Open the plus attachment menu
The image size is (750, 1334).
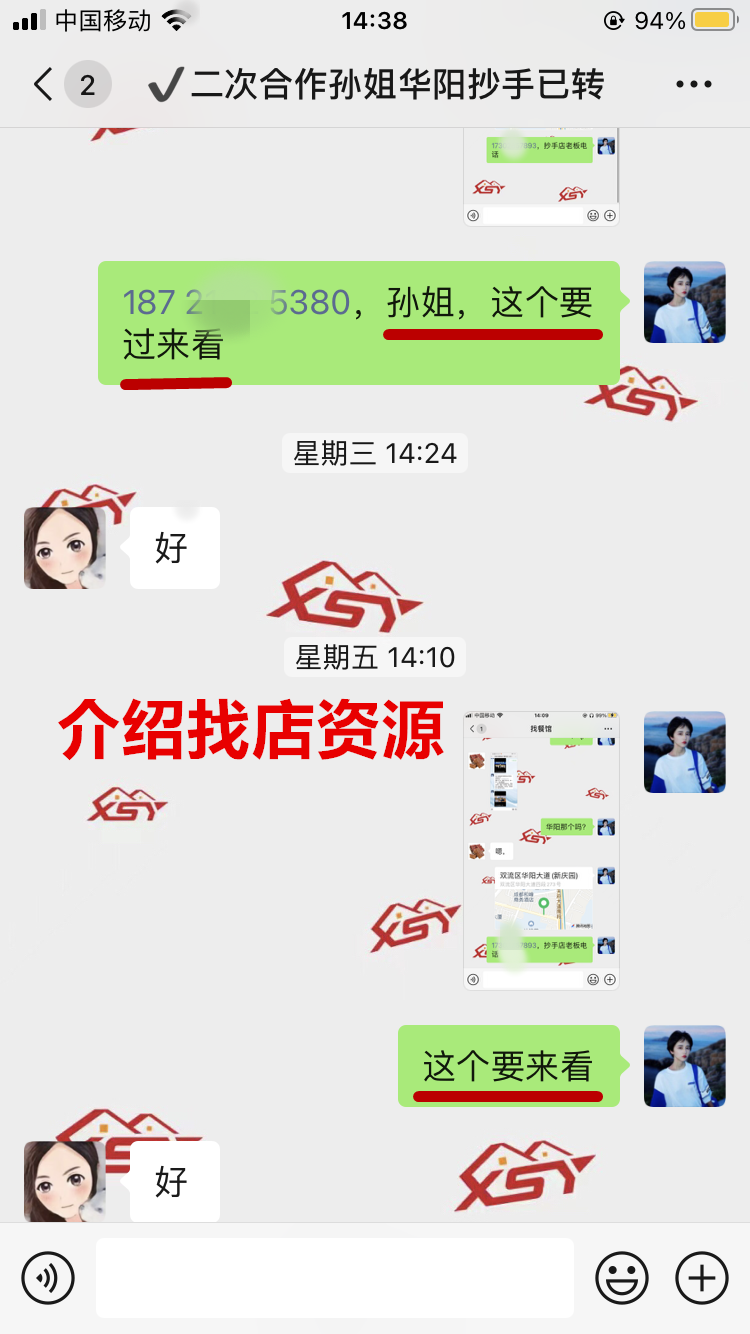702,1277
